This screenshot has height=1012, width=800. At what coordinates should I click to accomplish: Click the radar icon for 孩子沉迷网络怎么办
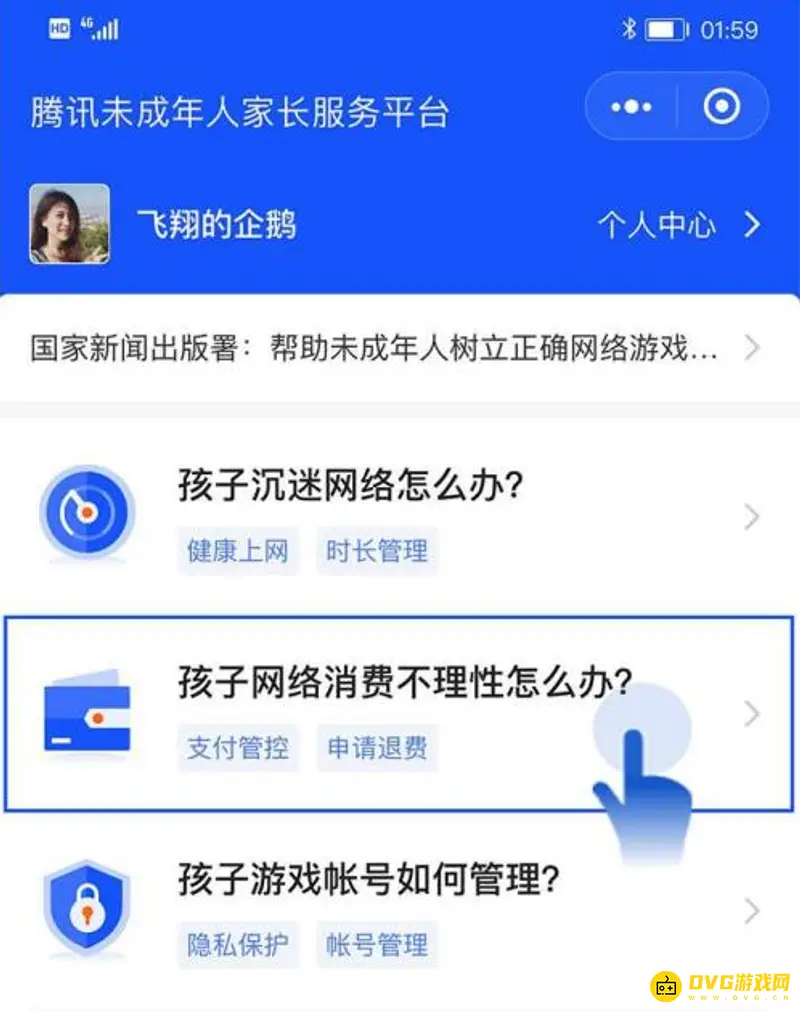click(86, 512)
